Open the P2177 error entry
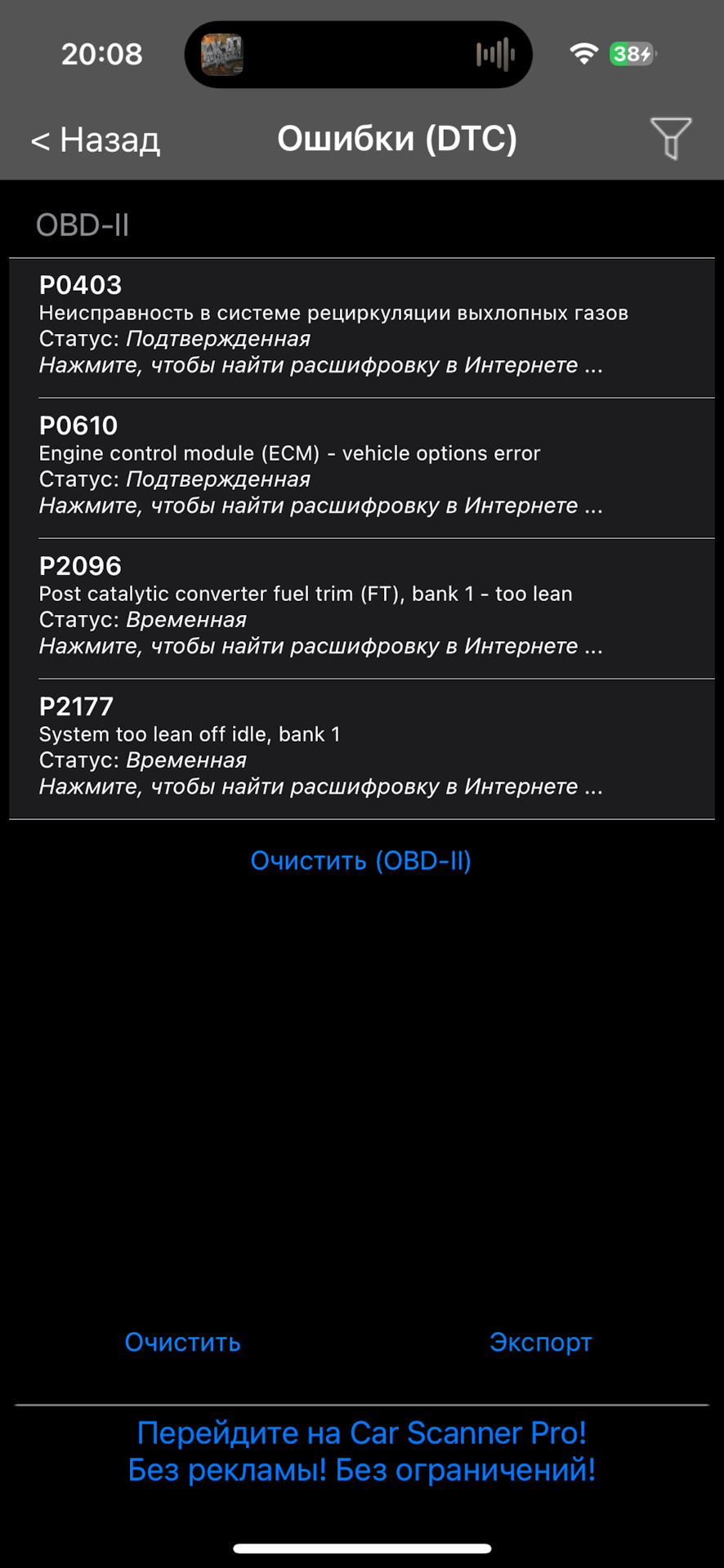 tap(362, 750)
